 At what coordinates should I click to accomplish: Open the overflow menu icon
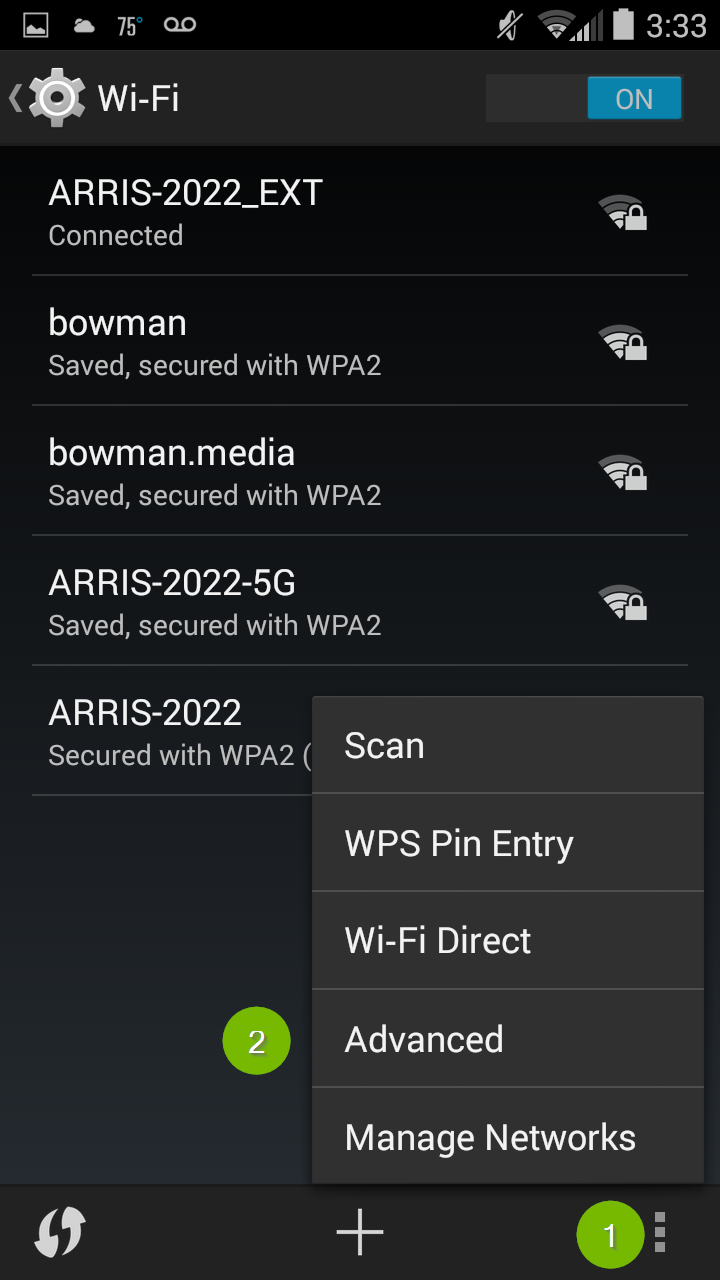658,1232
